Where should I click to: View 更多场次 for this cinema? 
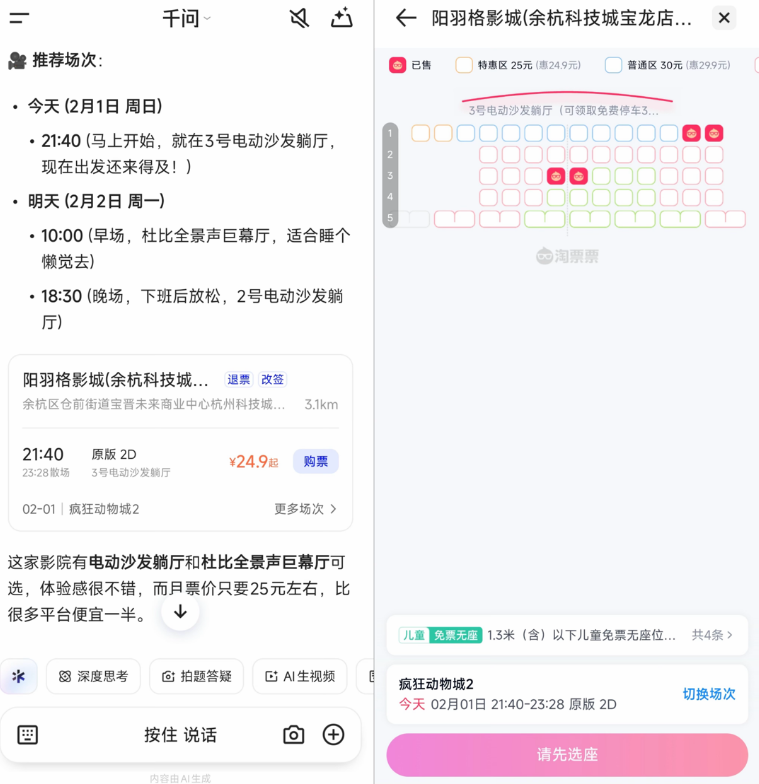point(305,508)
